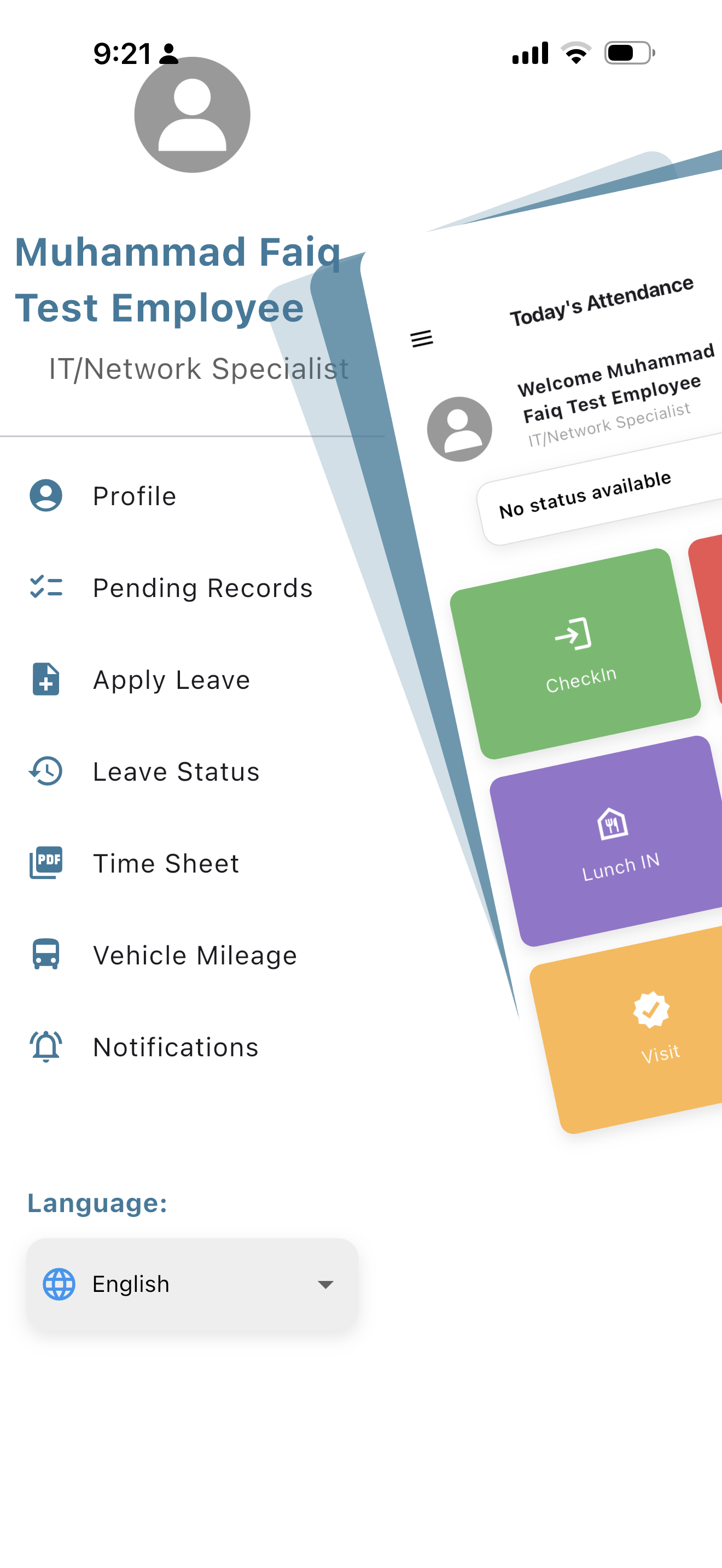722x1568 pixels.
Task: Click the Vehicle Mileage bus icon
Action: [x=45, y=955]
